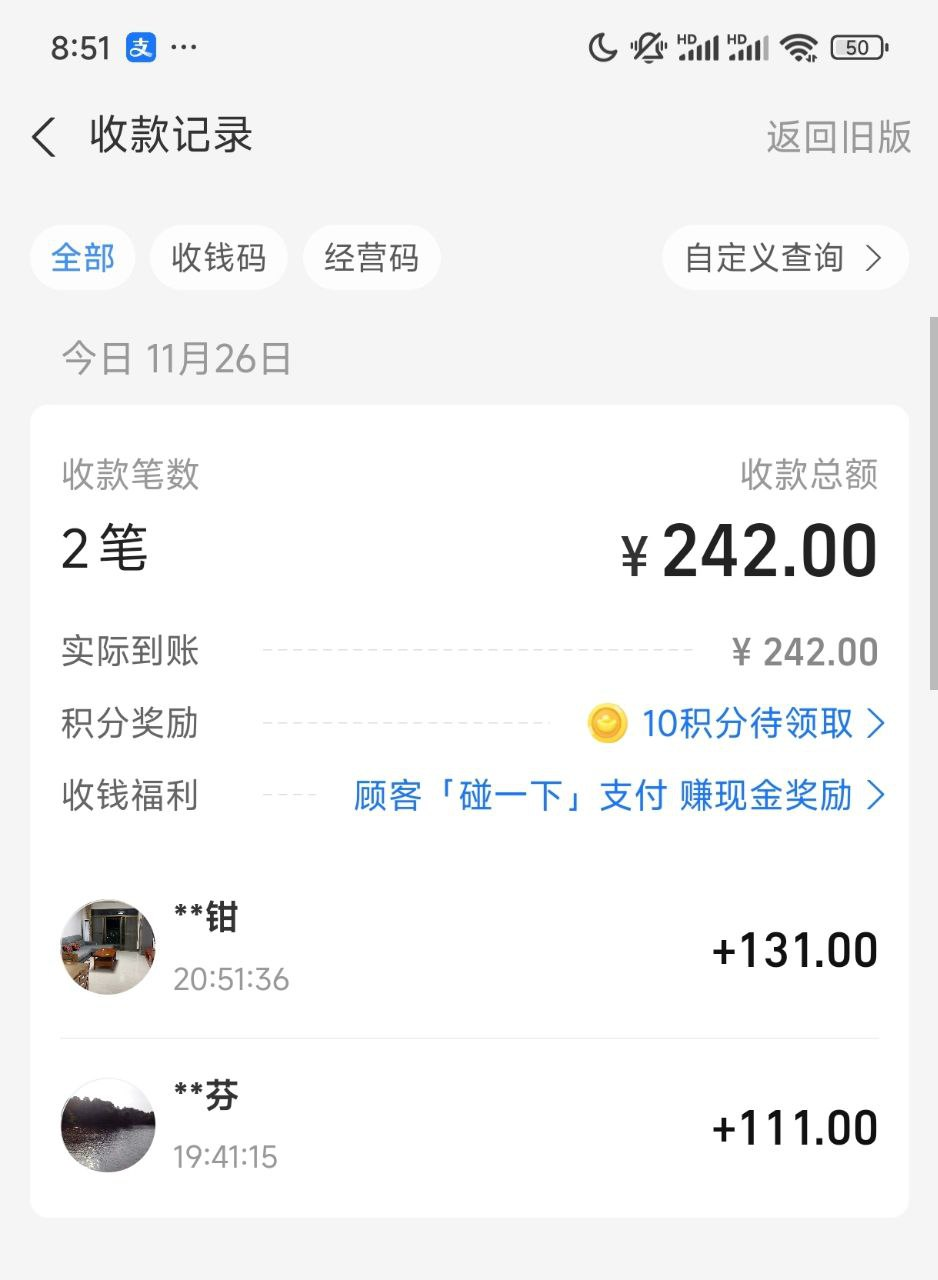Open 自定义查询 custom query

click(x=784, y=259)
